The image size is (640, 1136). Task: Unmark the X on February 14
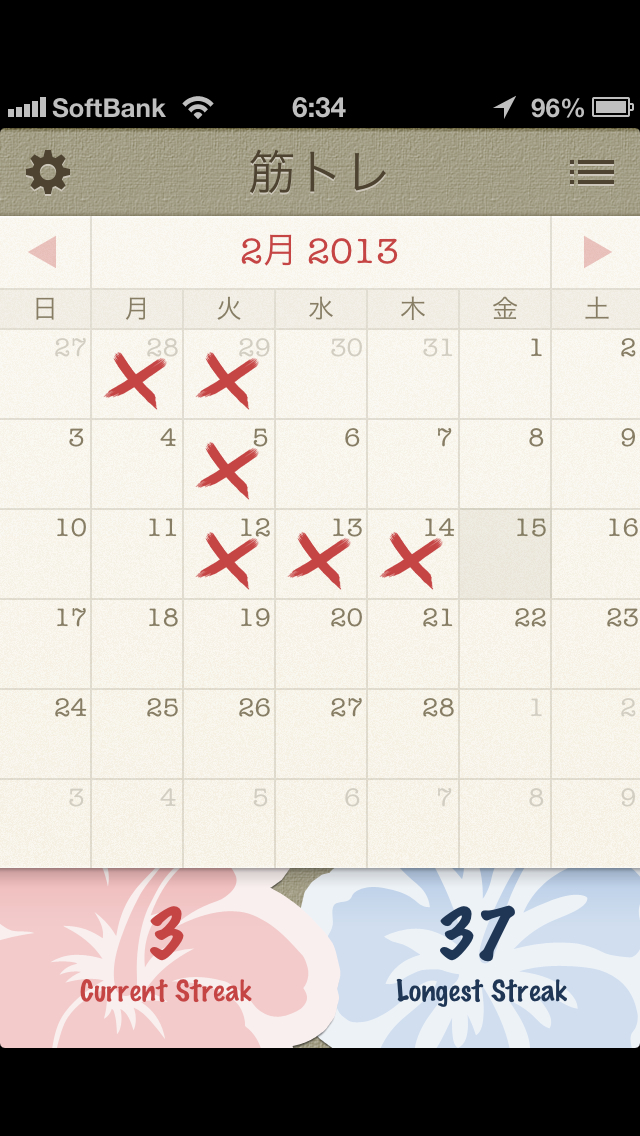413,556
